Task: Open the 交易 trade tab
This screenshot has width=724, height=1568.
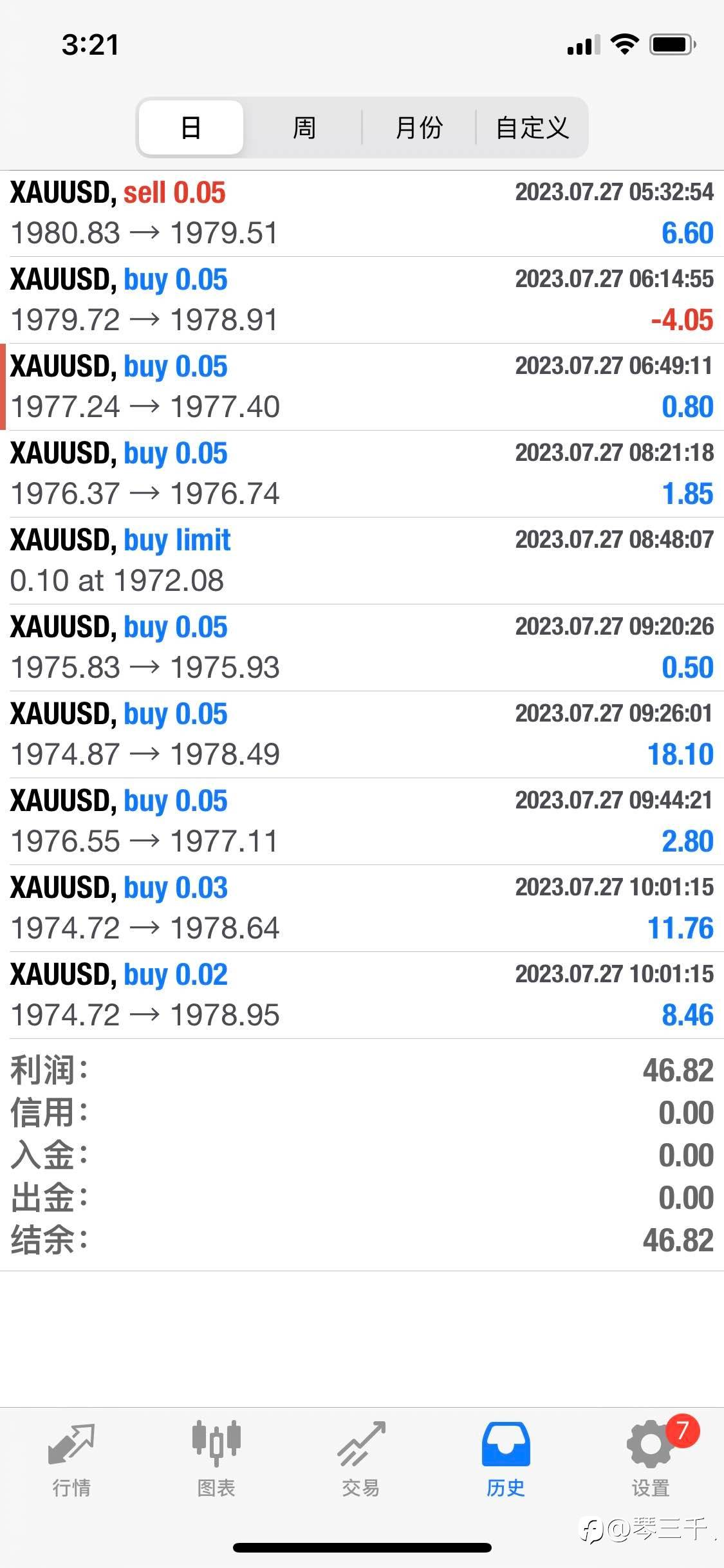Action: pyautogui.click(x=361, y=1460)
